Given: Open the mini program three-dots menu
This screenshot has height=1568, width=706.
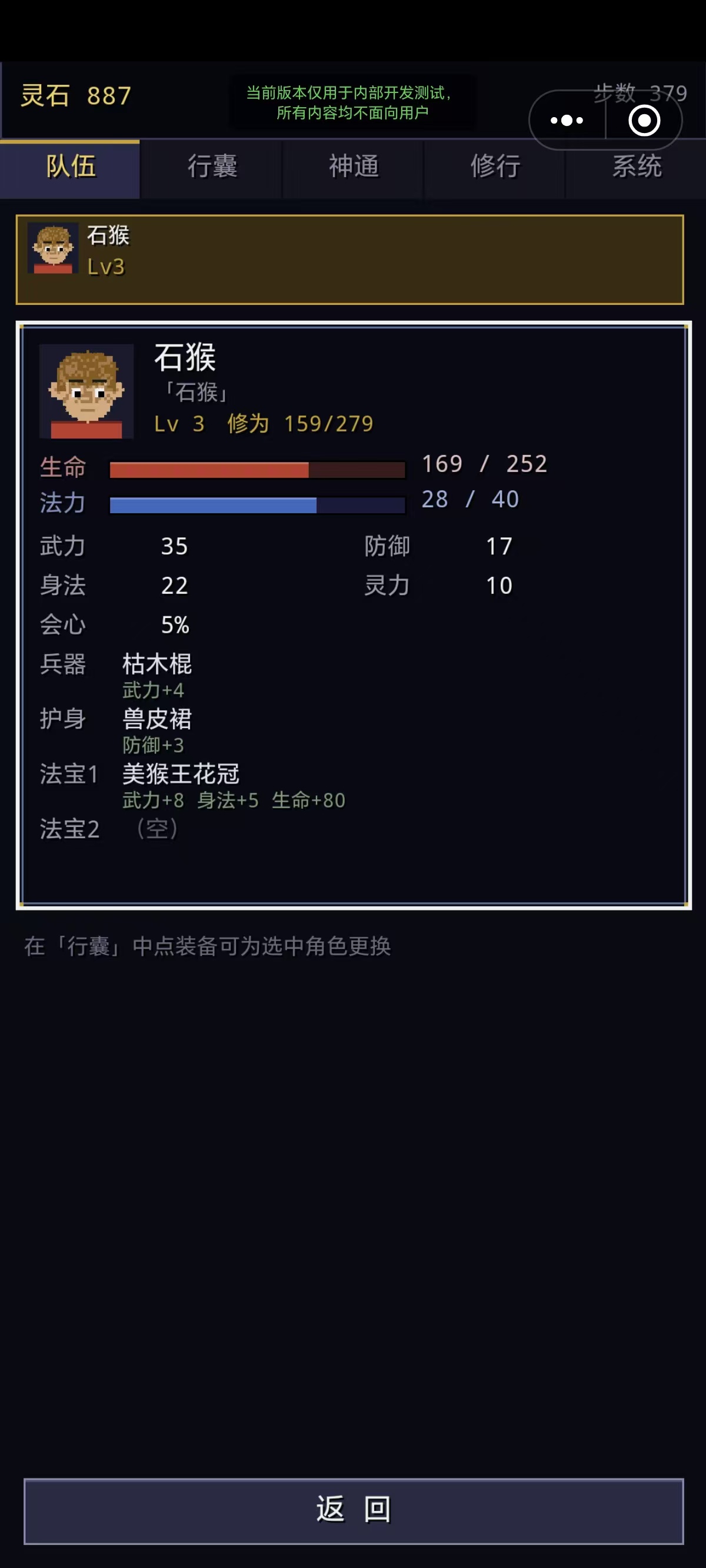Looking at the screenshot, I should tap(567, 120).
